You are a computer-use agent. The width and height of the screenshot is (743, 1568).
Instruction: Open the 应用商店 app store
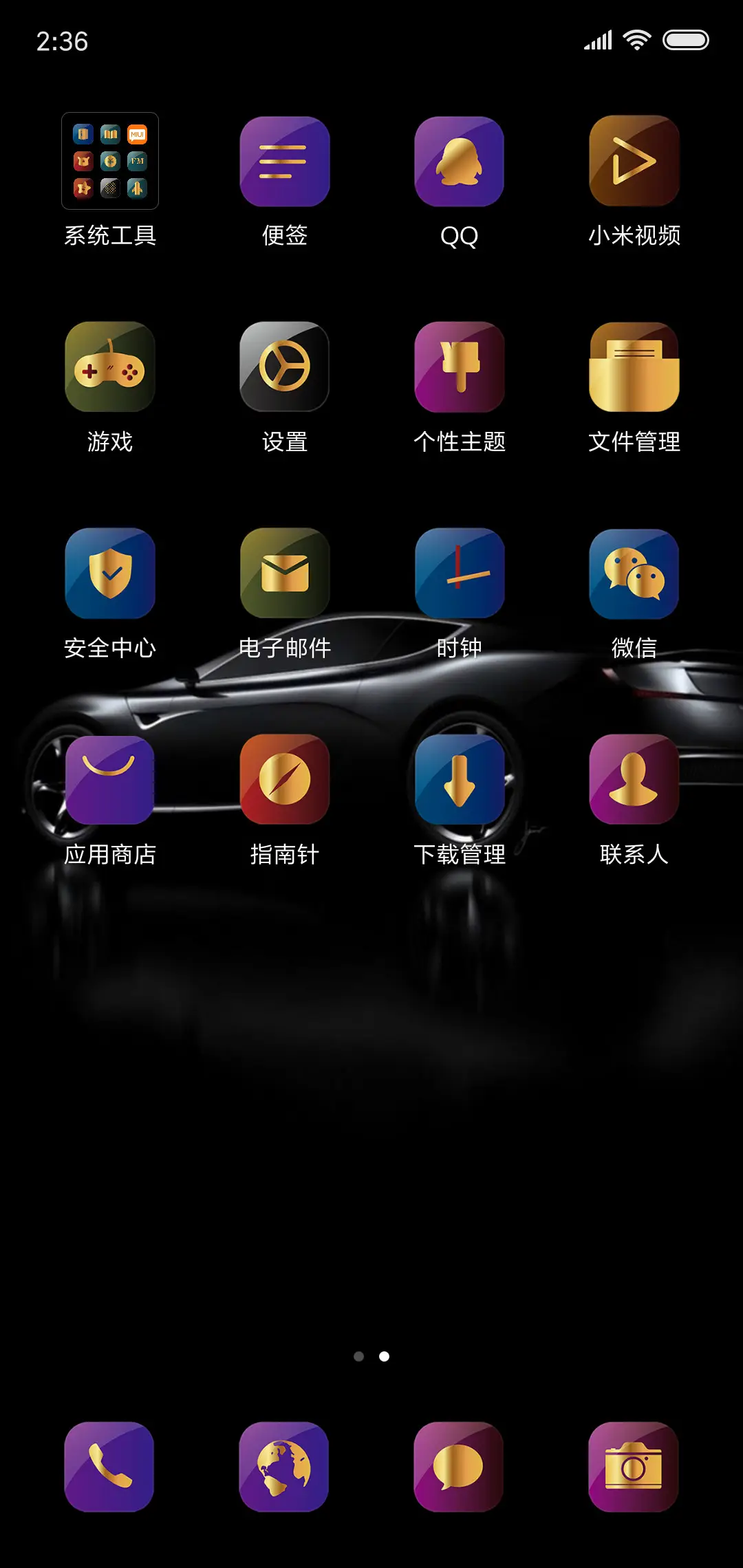tap(110, 781)
